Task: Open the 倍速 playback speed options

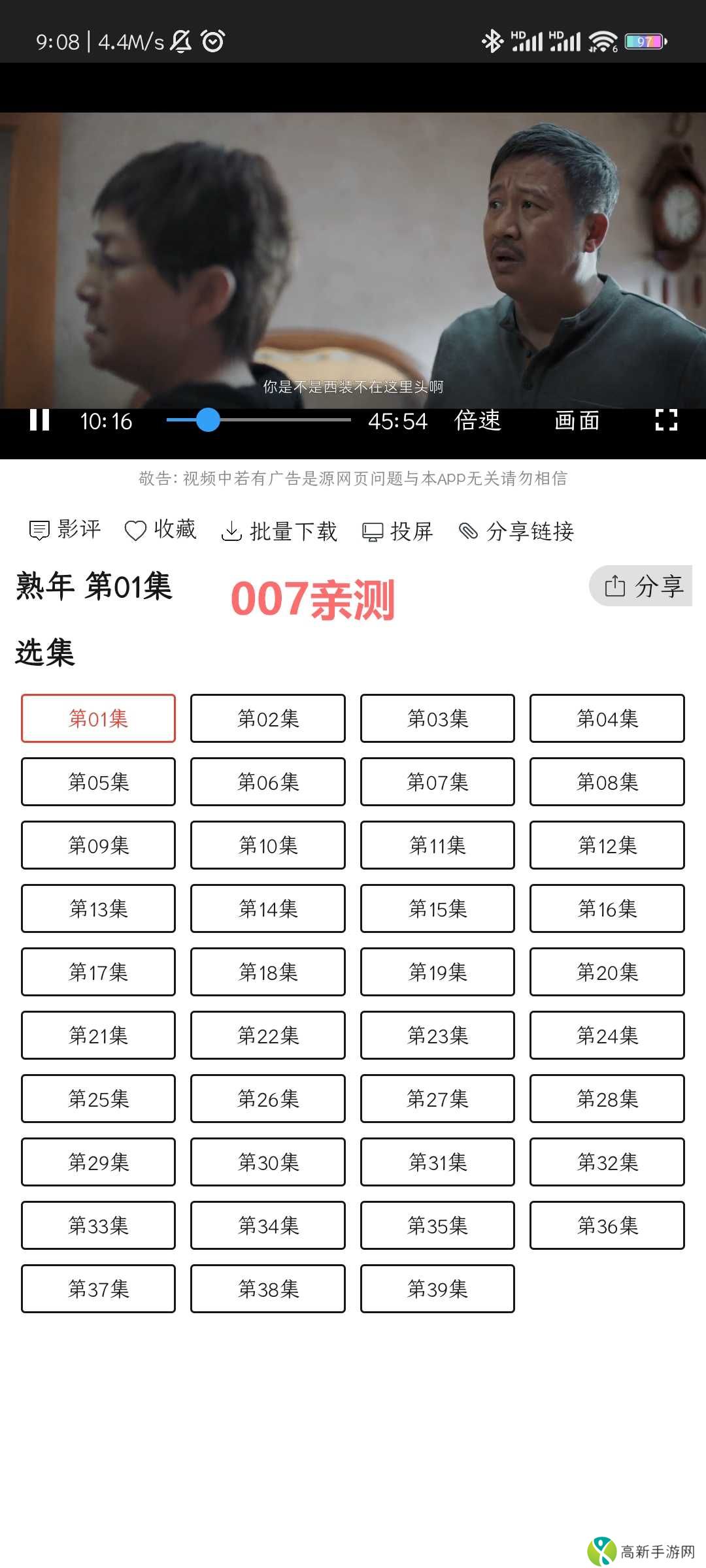Action: point(477,421)
